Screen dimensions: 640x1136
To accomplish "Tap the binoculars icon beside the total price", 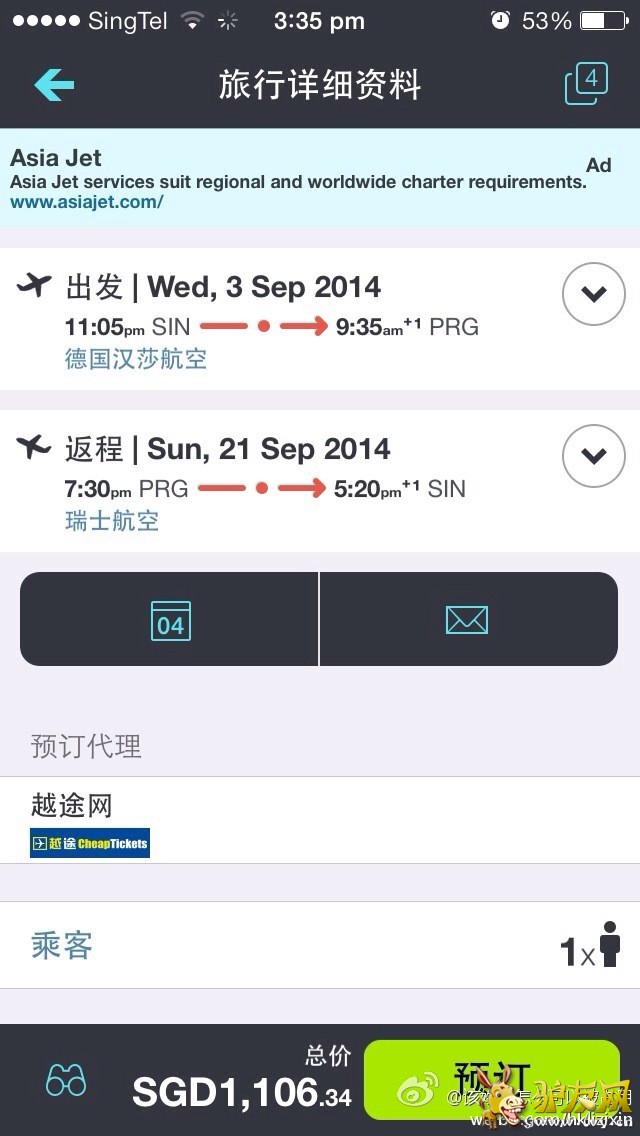I will [67, 1080].
